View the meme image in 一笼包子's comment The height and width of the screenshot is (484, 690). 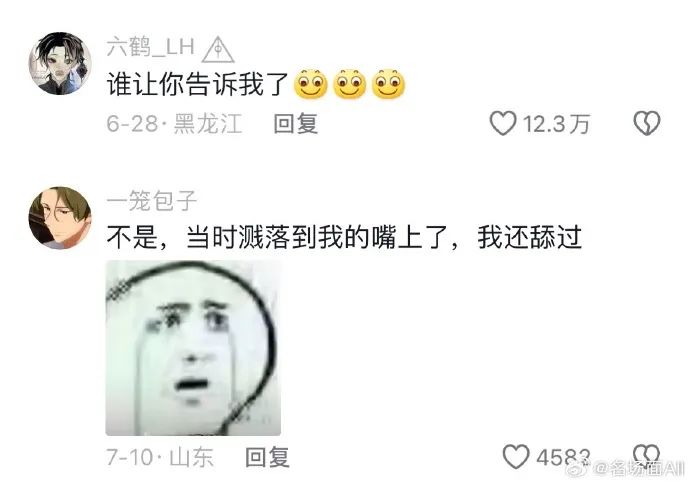[192, 347]
